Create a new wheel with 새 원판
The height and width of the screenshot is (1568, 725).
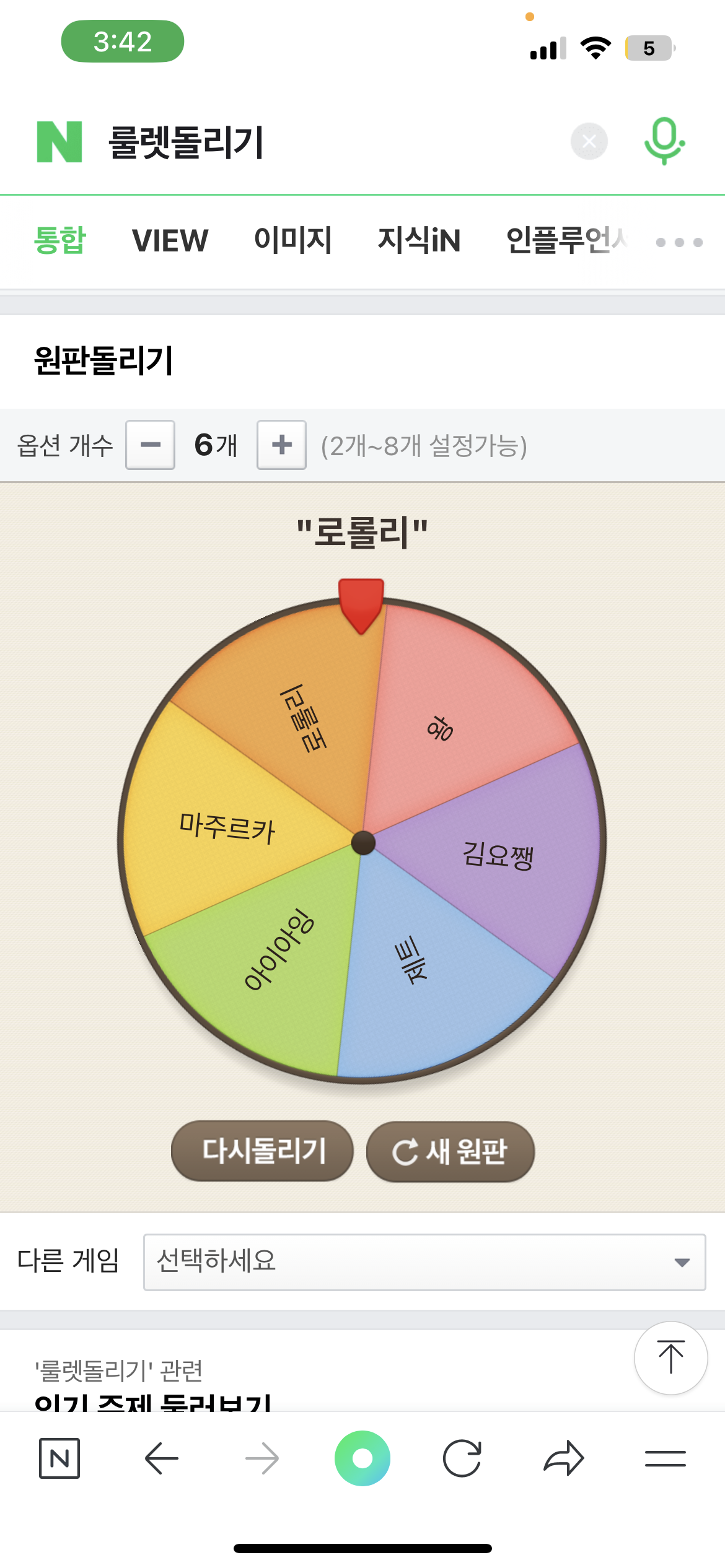tap(450, 1152)
